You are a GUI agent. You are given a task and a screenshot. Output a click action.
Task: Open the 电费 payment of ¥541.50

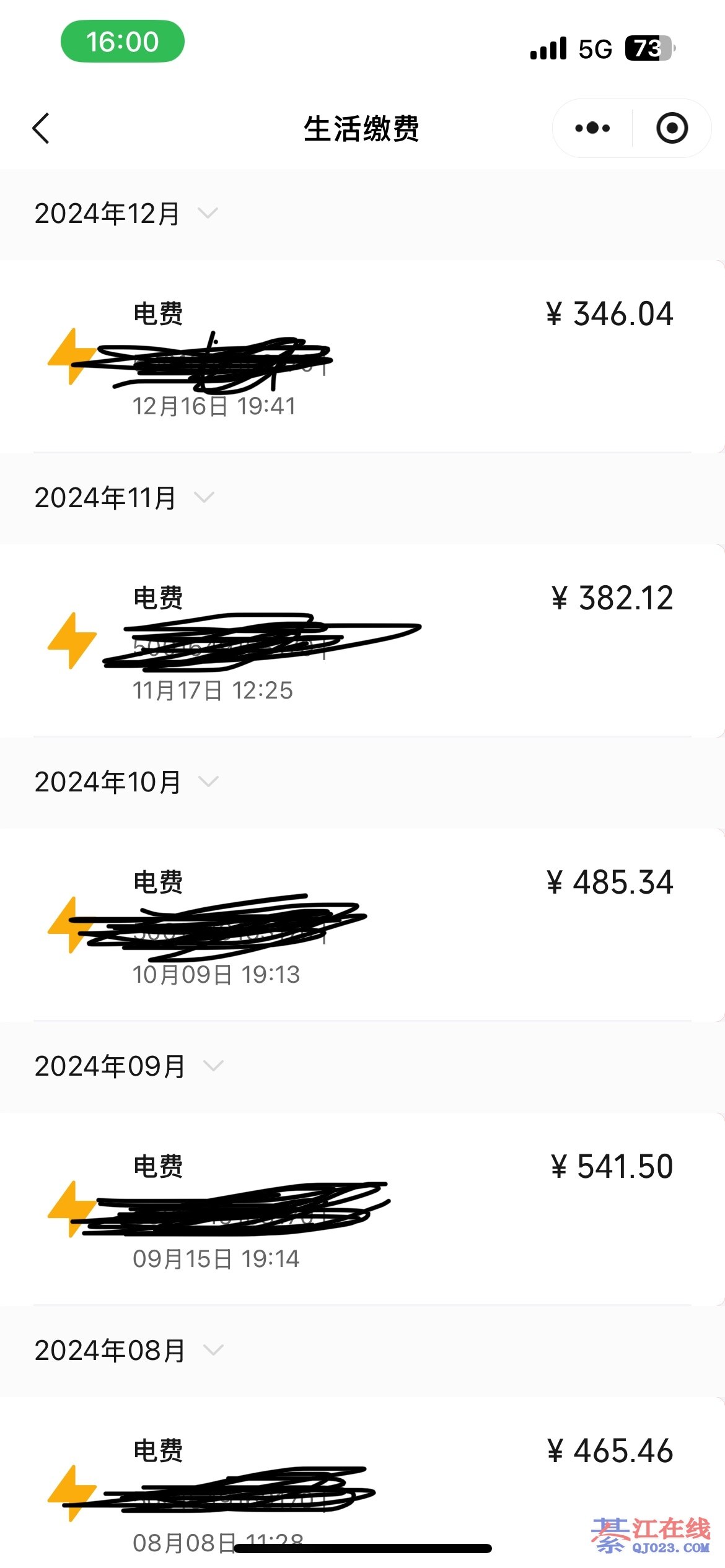pos(362,1209)
